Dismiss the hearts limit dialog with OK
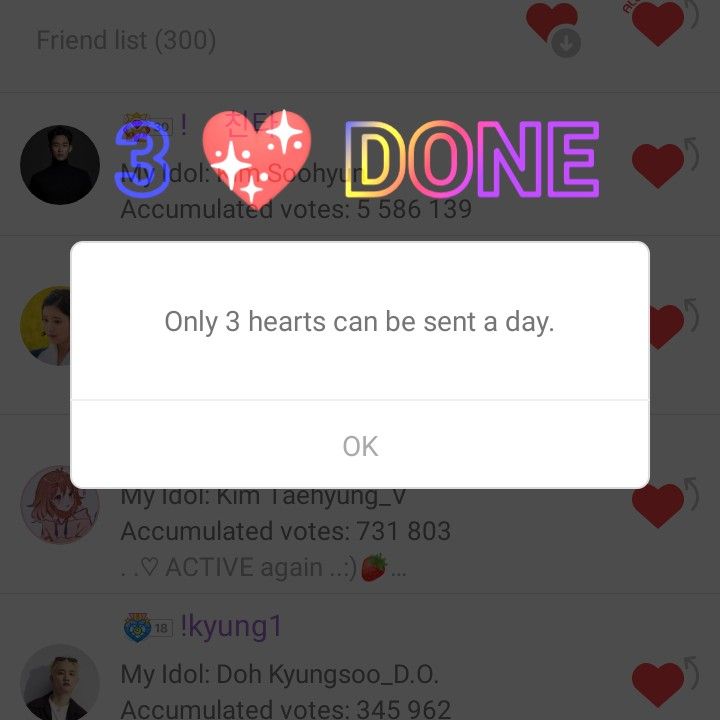Screen dimensions: 720x720 click(x=360, y=446)
